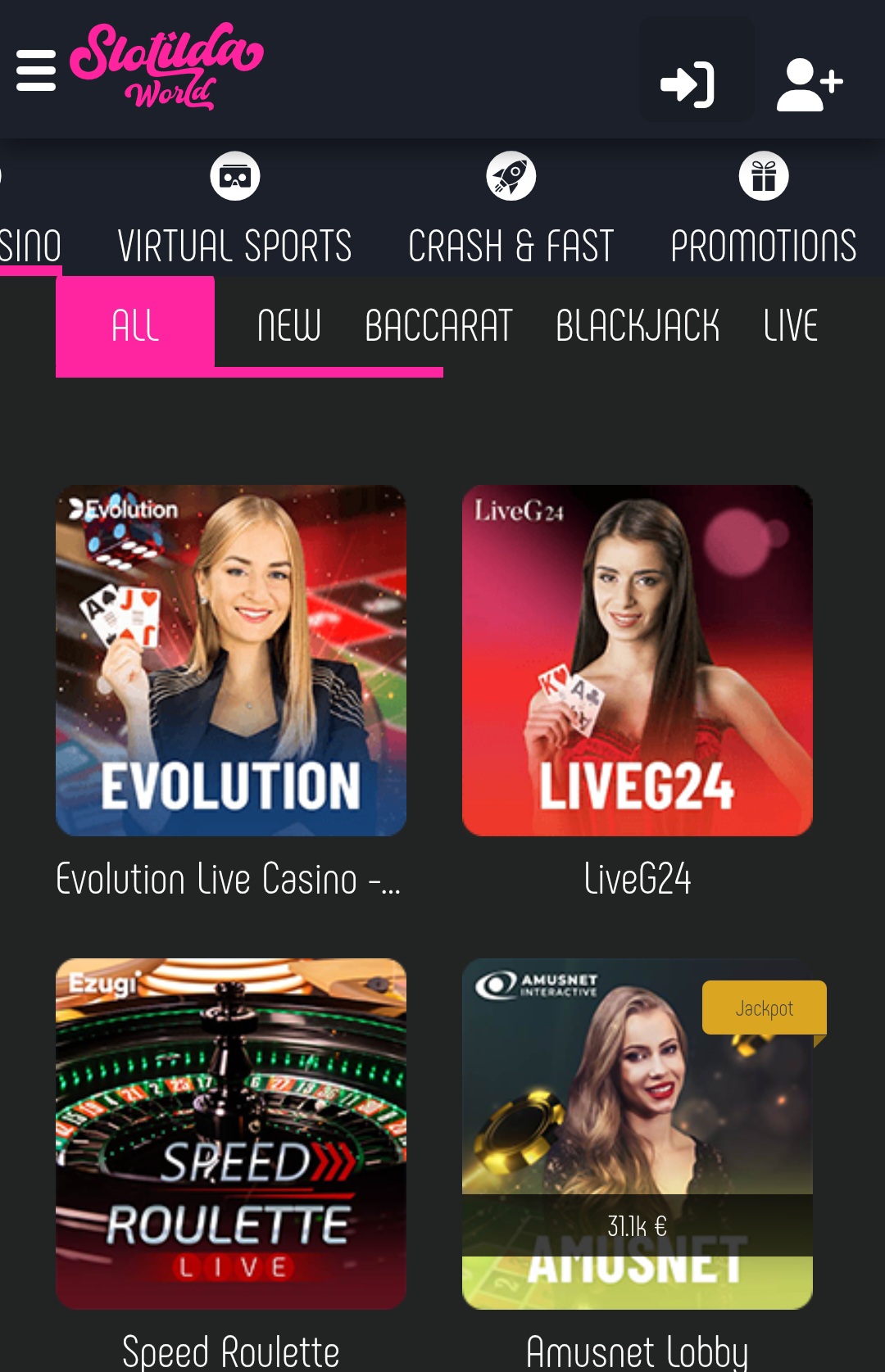Open the Amusnet Lobby card
The width and height of the screenshot is (885, 1372).
[x=638, y=1134]
